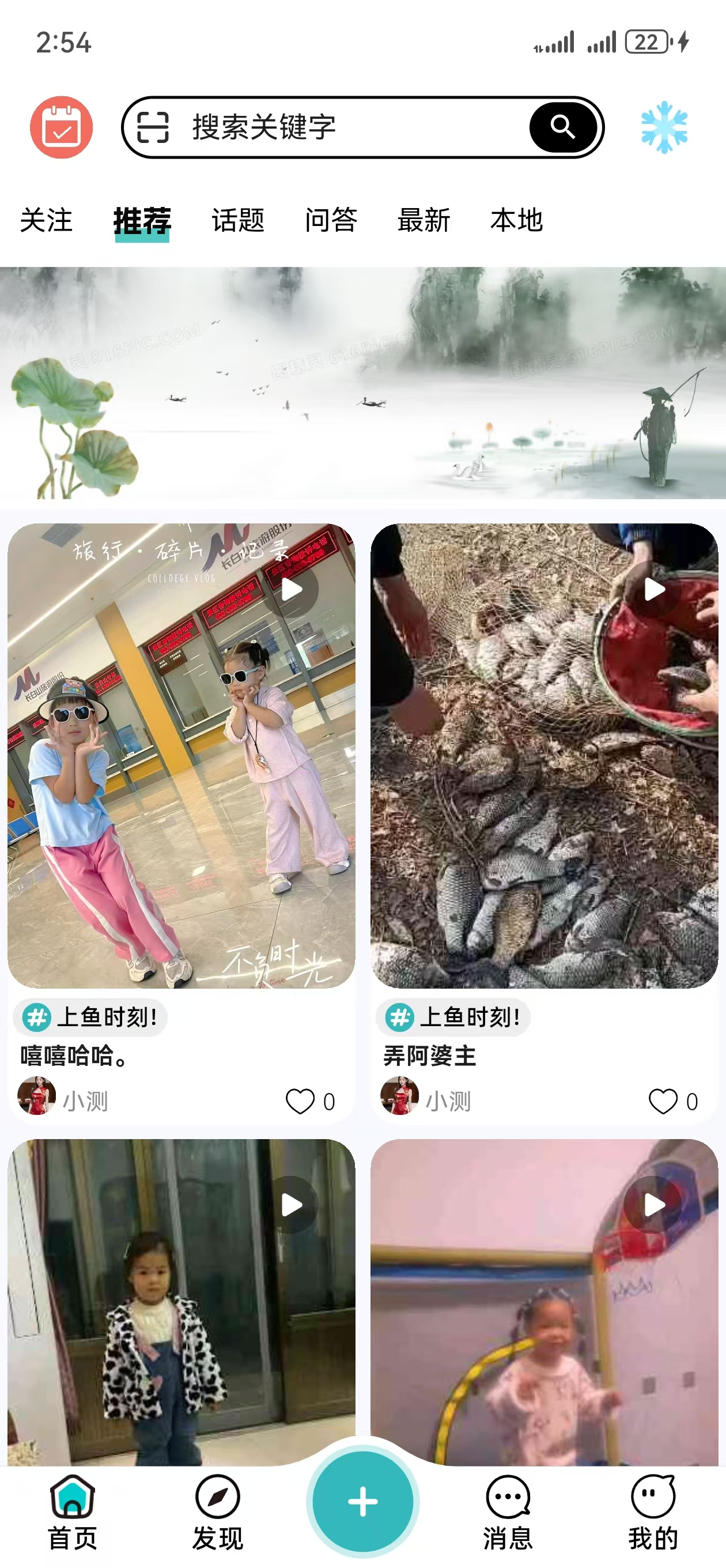Tap the 上鱼时刻! topic chip under 弄阿婆主
This screenshot has width=726, height=1568.
point(454,1016)
